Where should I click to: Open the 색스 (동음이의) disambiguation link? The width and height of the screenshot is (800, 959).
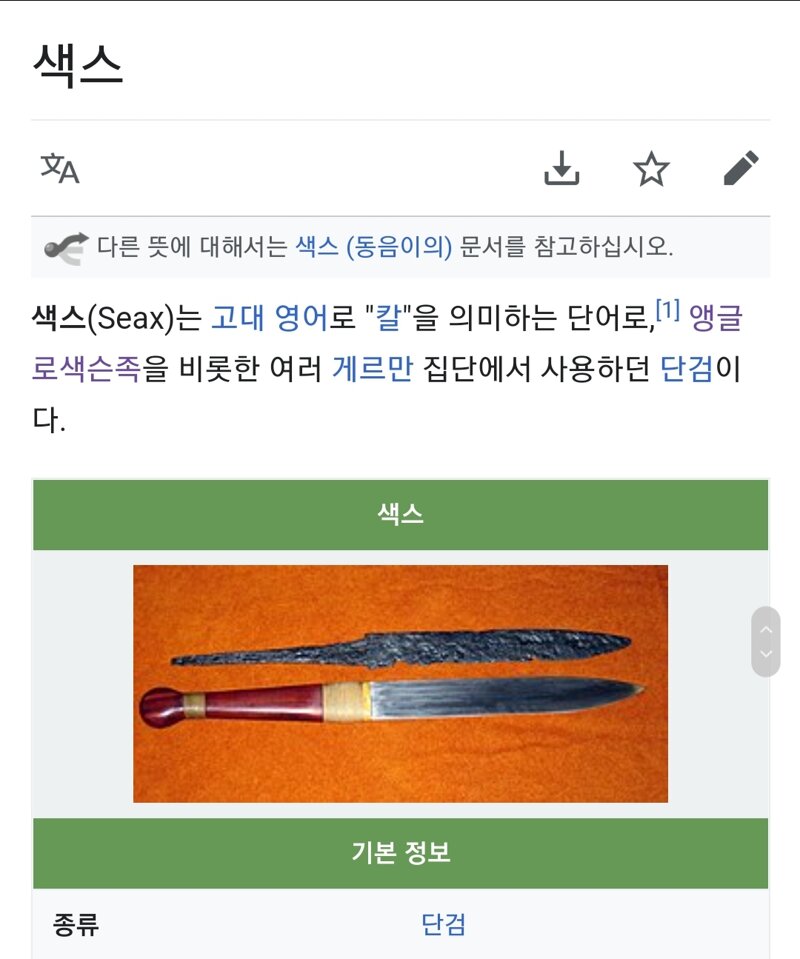tap(373, 246)
